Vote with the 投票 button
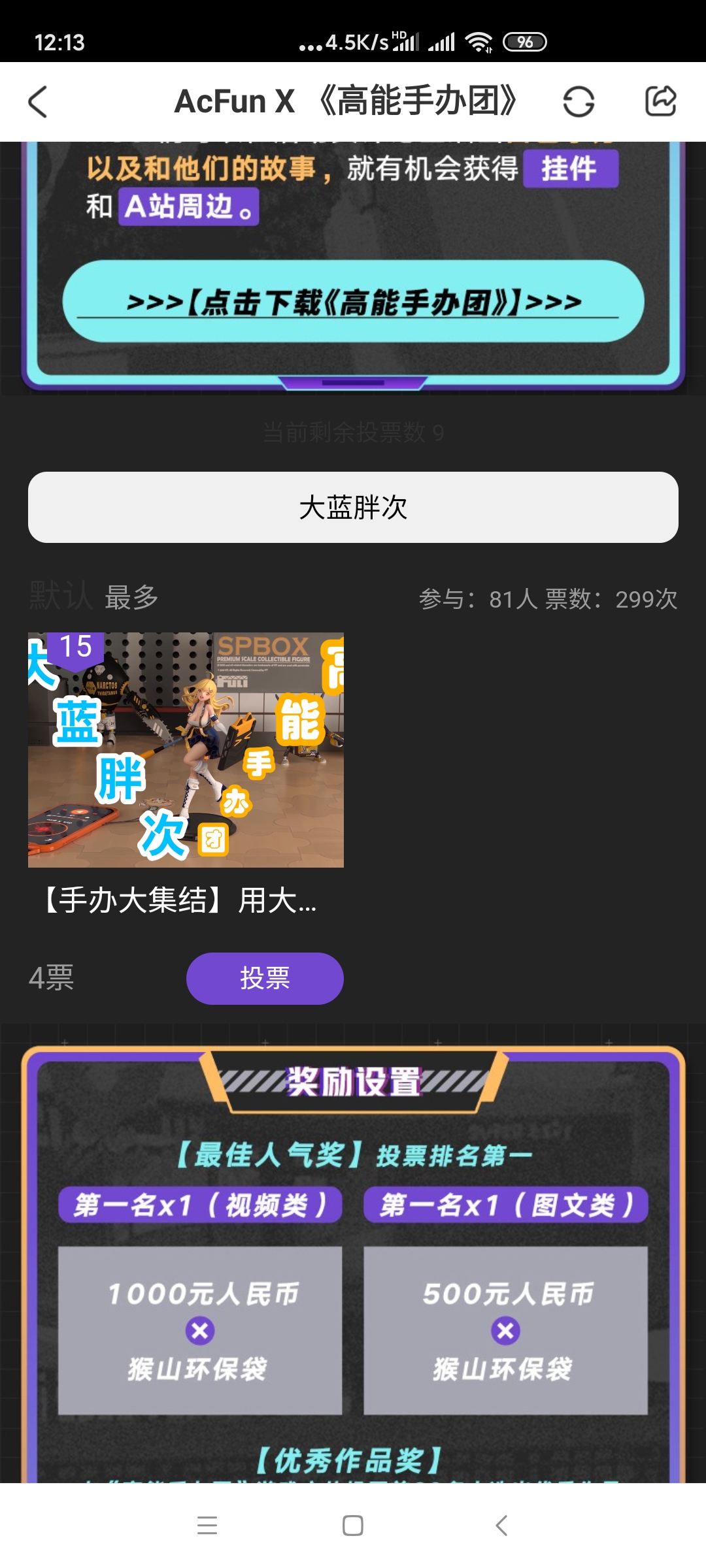 coord(265,978)
